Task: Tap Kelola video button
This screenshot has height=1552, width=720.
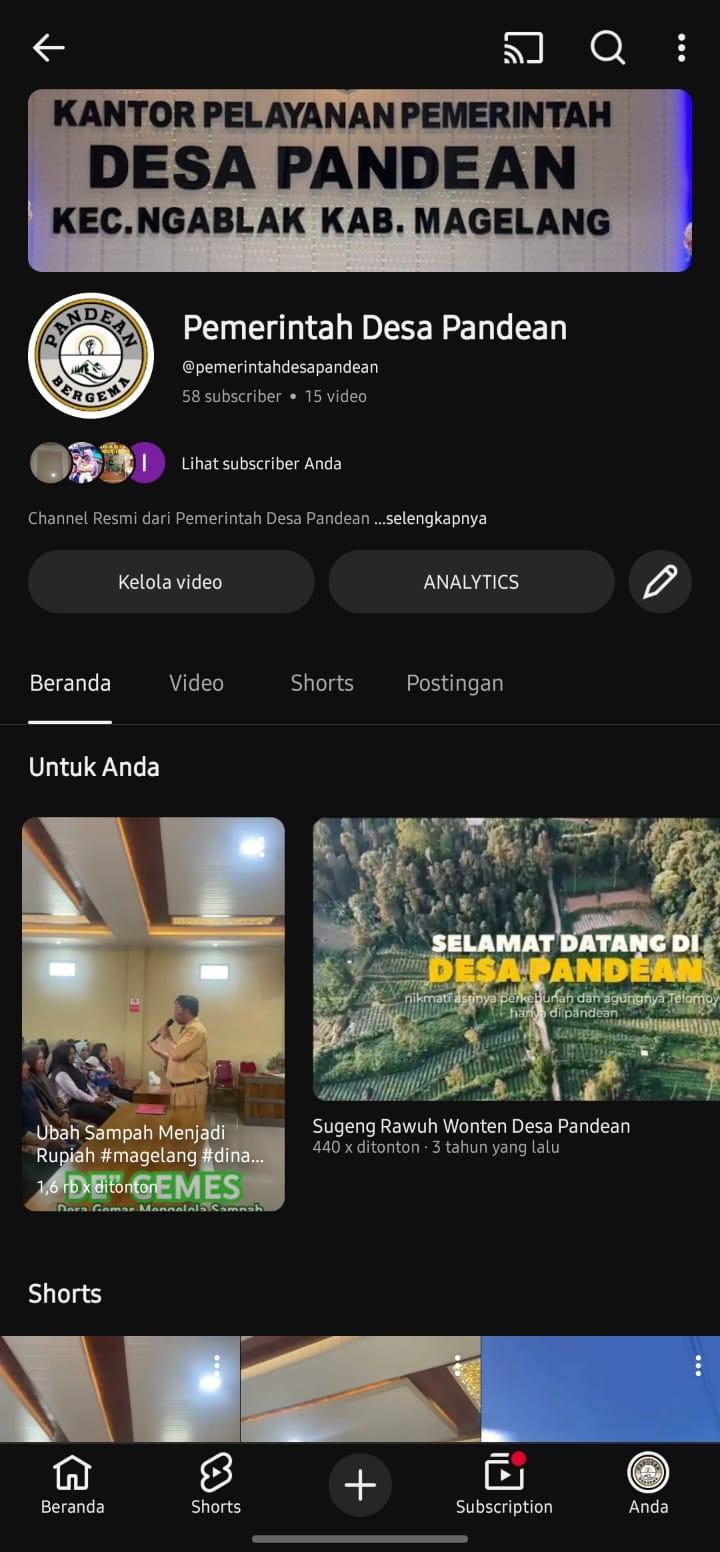Action: (171, 581)
